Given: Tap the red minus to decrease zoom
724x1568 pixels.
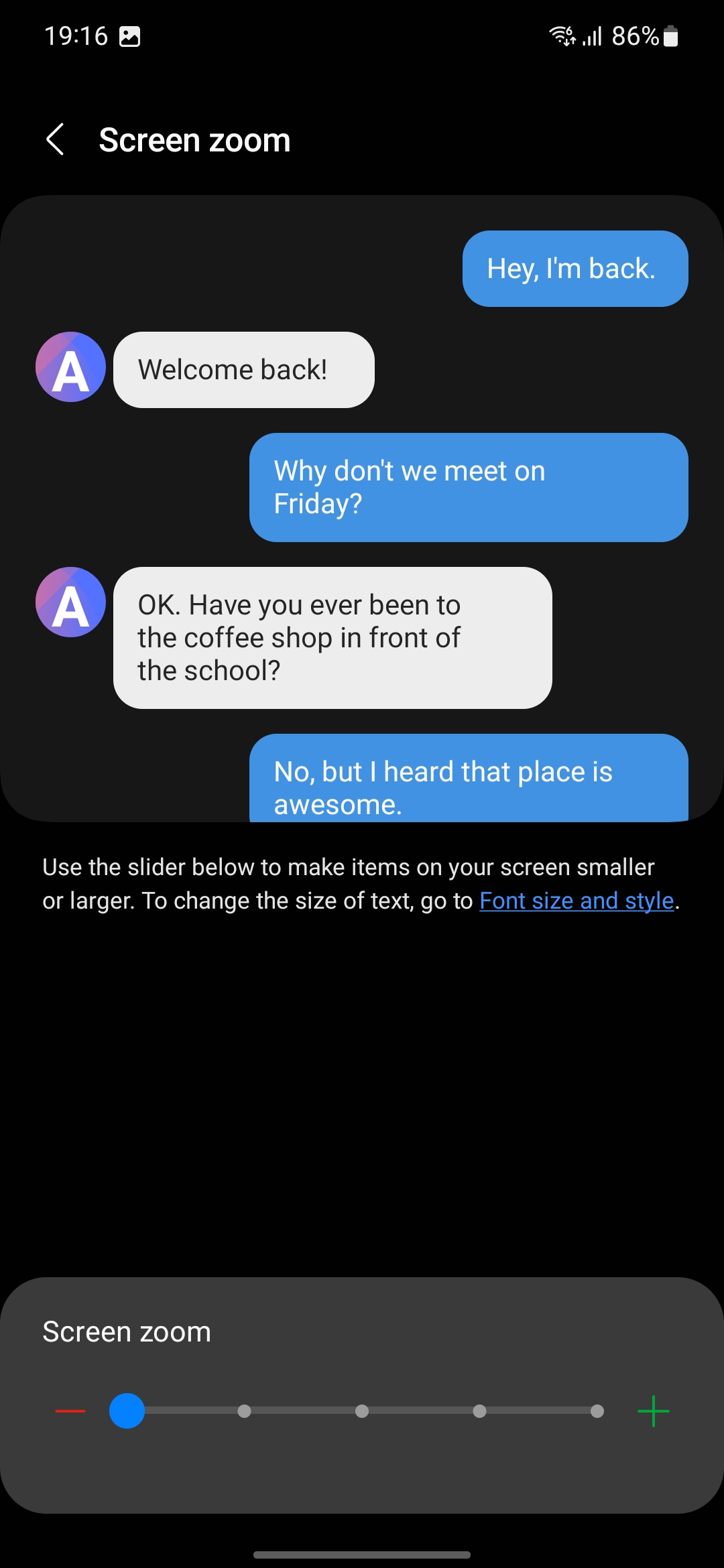Looking at the screenshot, I should (70, 1411).
